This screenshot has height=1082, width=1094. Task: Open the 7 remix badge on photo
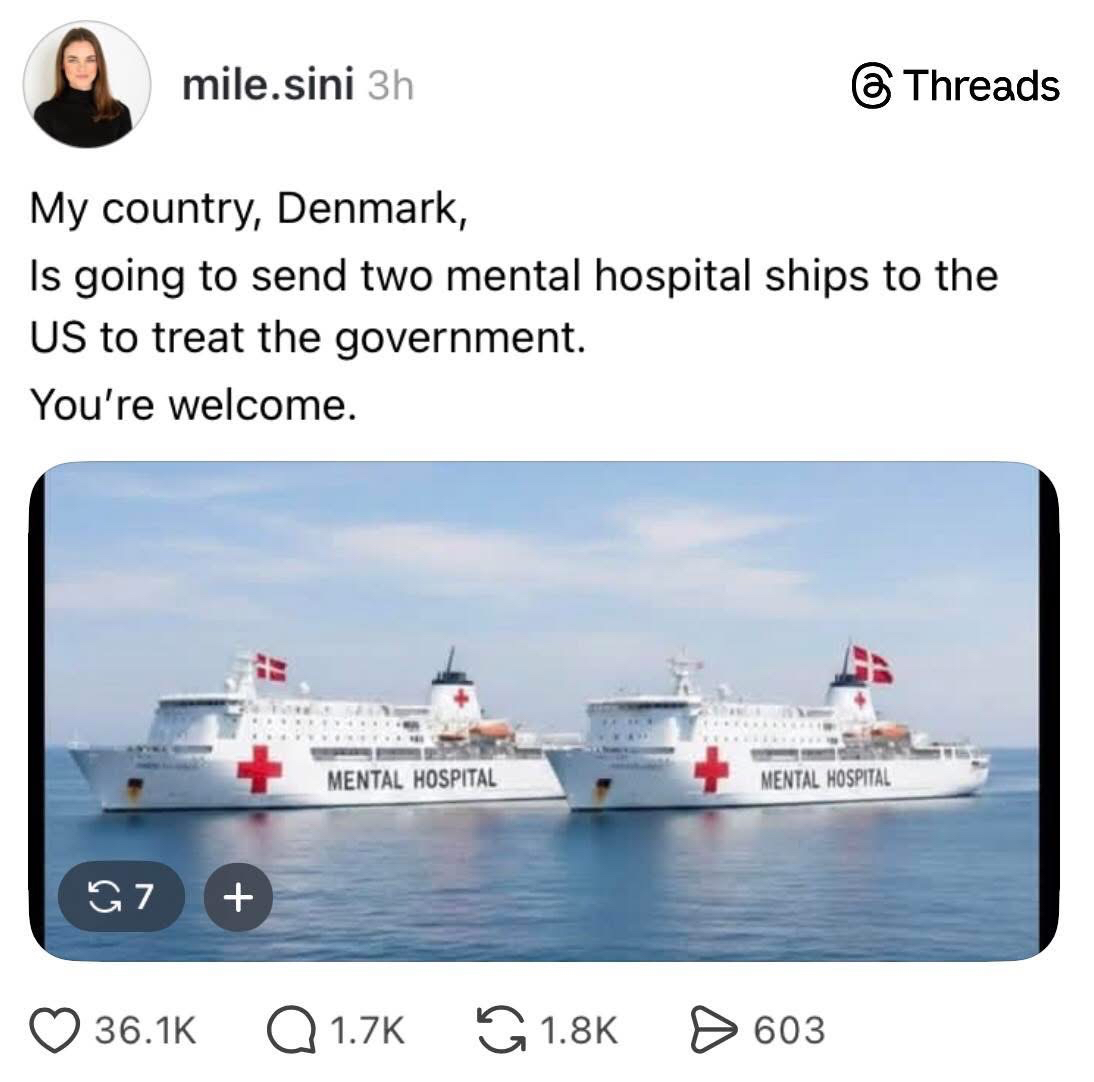pos(121,897)
